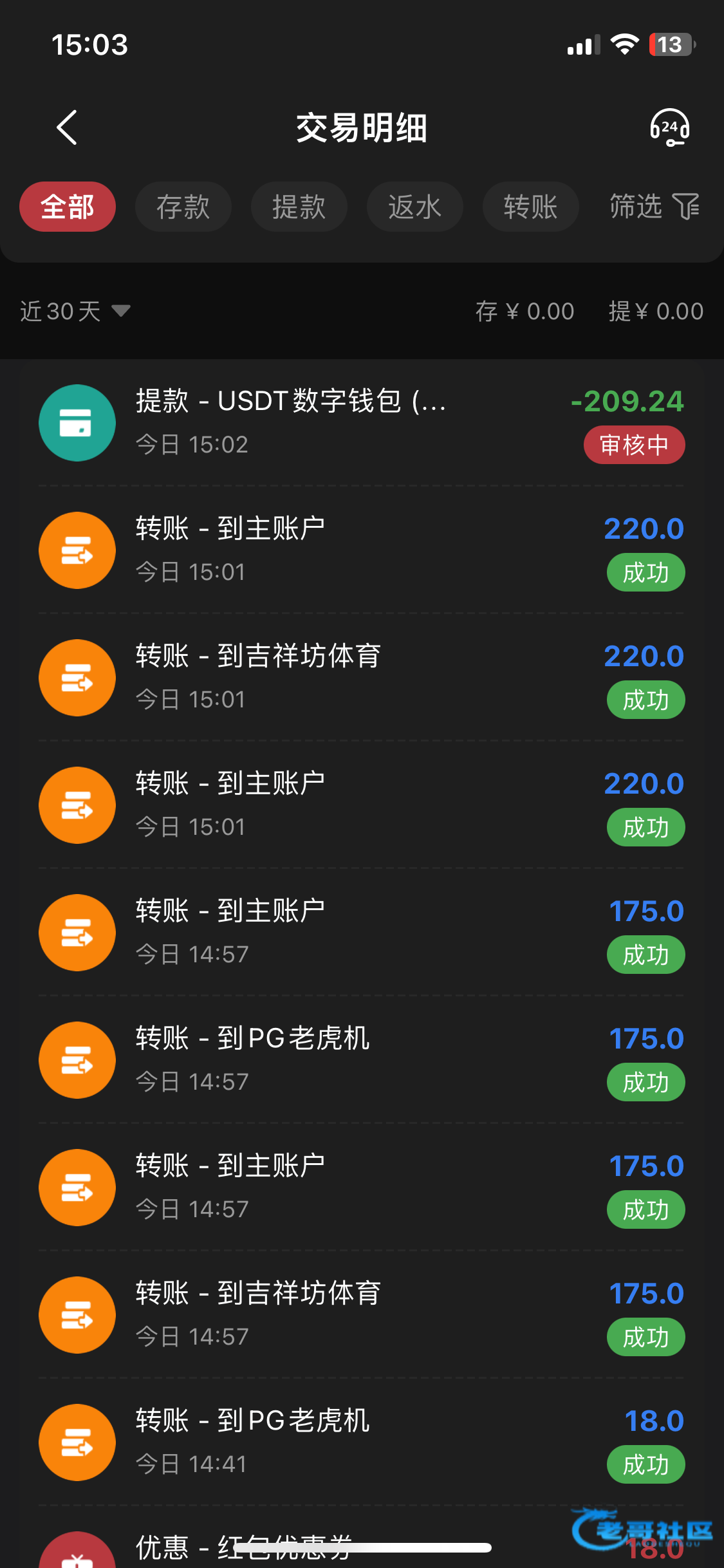724x1568 pixels.
Task: Open the 筛选 filter options
Action: pos(654,207)
